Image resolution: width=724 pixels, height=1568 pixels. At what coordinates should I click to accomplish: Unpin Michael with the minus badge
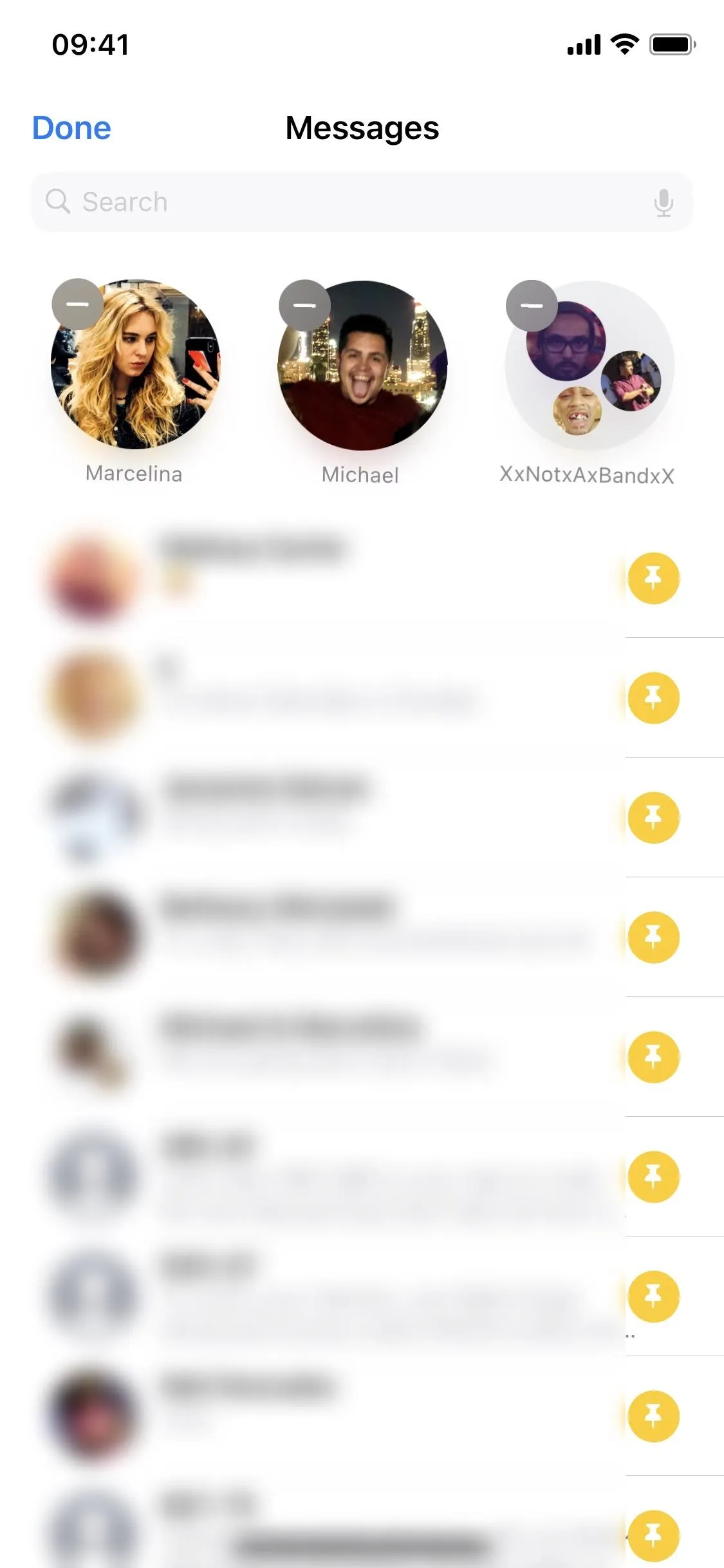click(x=305, y=306)
